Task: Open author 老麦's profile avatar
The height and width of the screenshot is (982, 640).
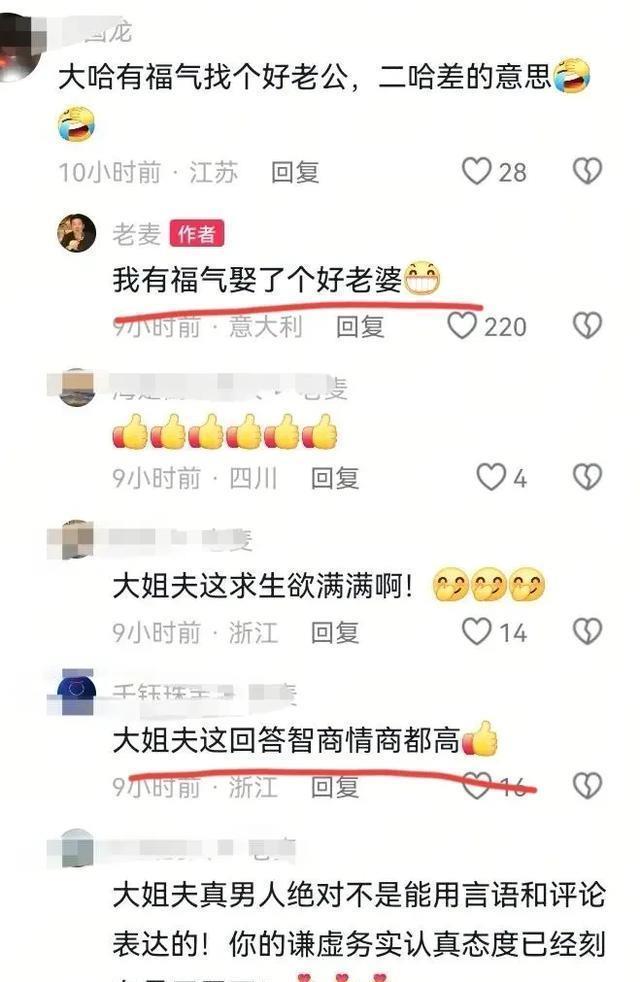Action: tap(77, 233)
